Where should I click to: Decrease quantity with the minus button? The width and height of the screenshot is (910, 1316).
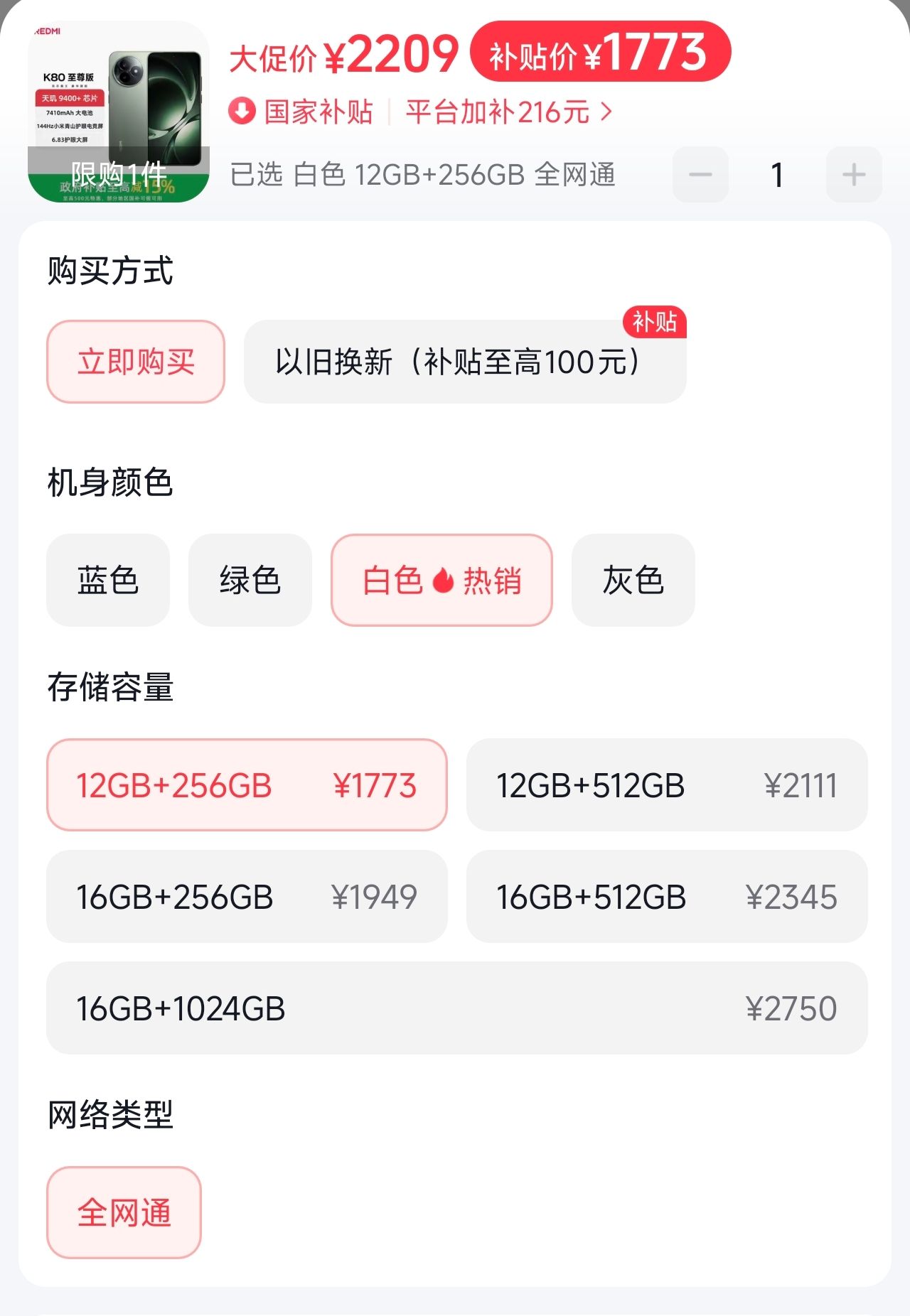click(700, 175)
